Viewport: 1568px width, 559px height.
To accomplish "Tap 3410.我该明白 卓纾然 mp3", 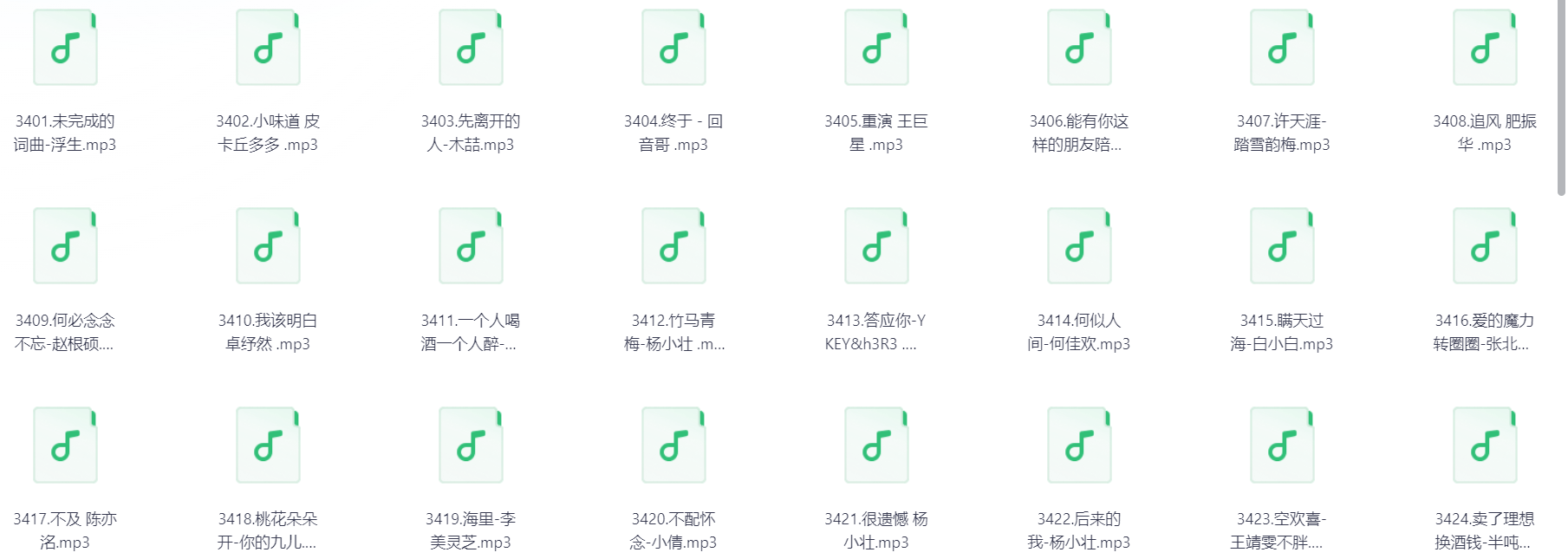I will [x=268, y=246].
